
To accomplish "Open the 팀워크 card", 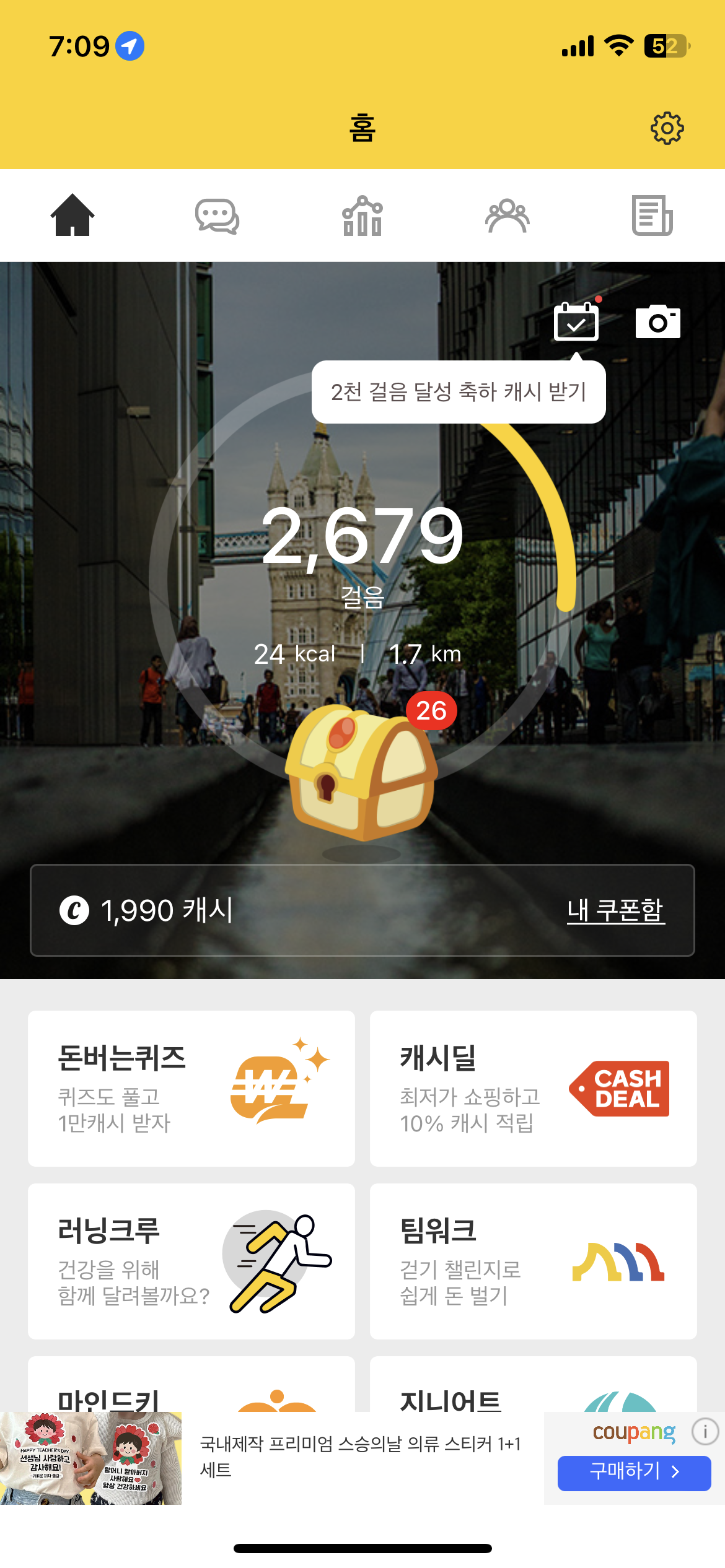I will point(533,1261).
